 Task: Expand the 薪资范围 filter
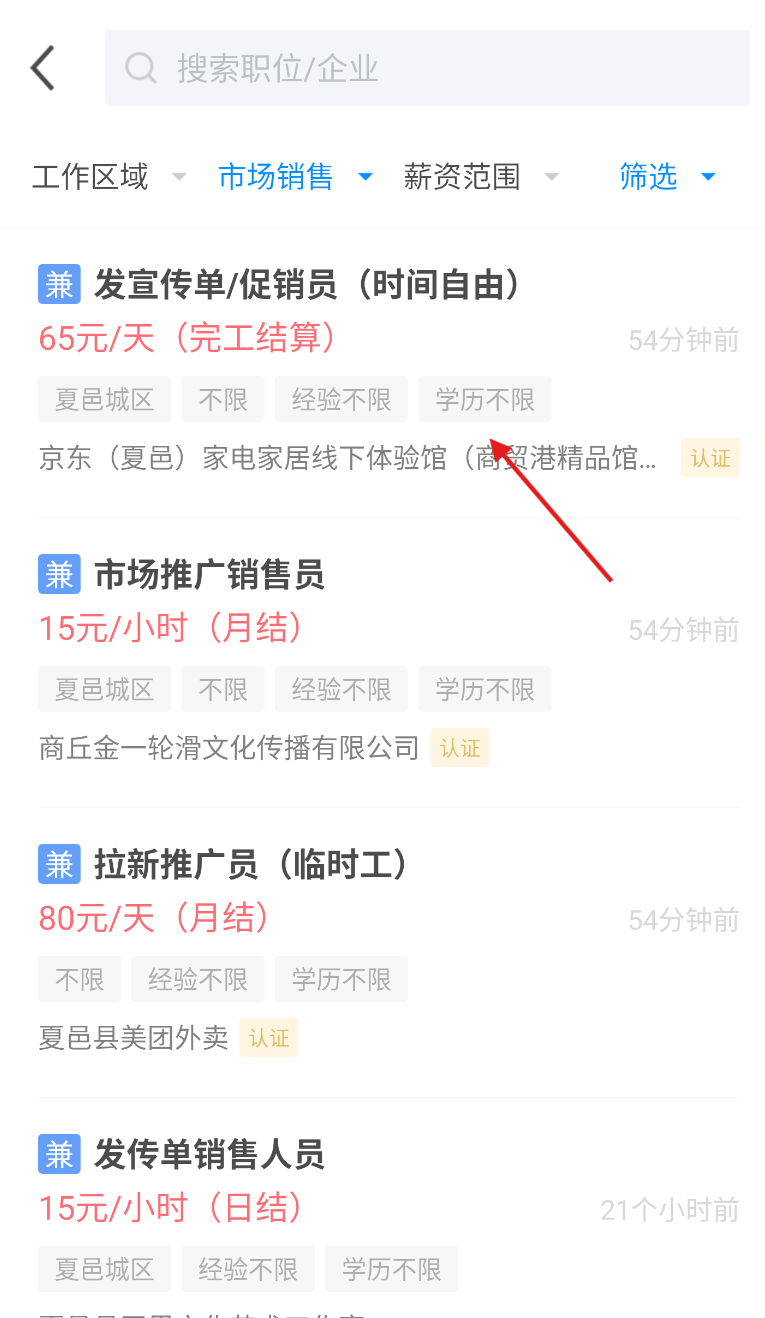(480, 177)
